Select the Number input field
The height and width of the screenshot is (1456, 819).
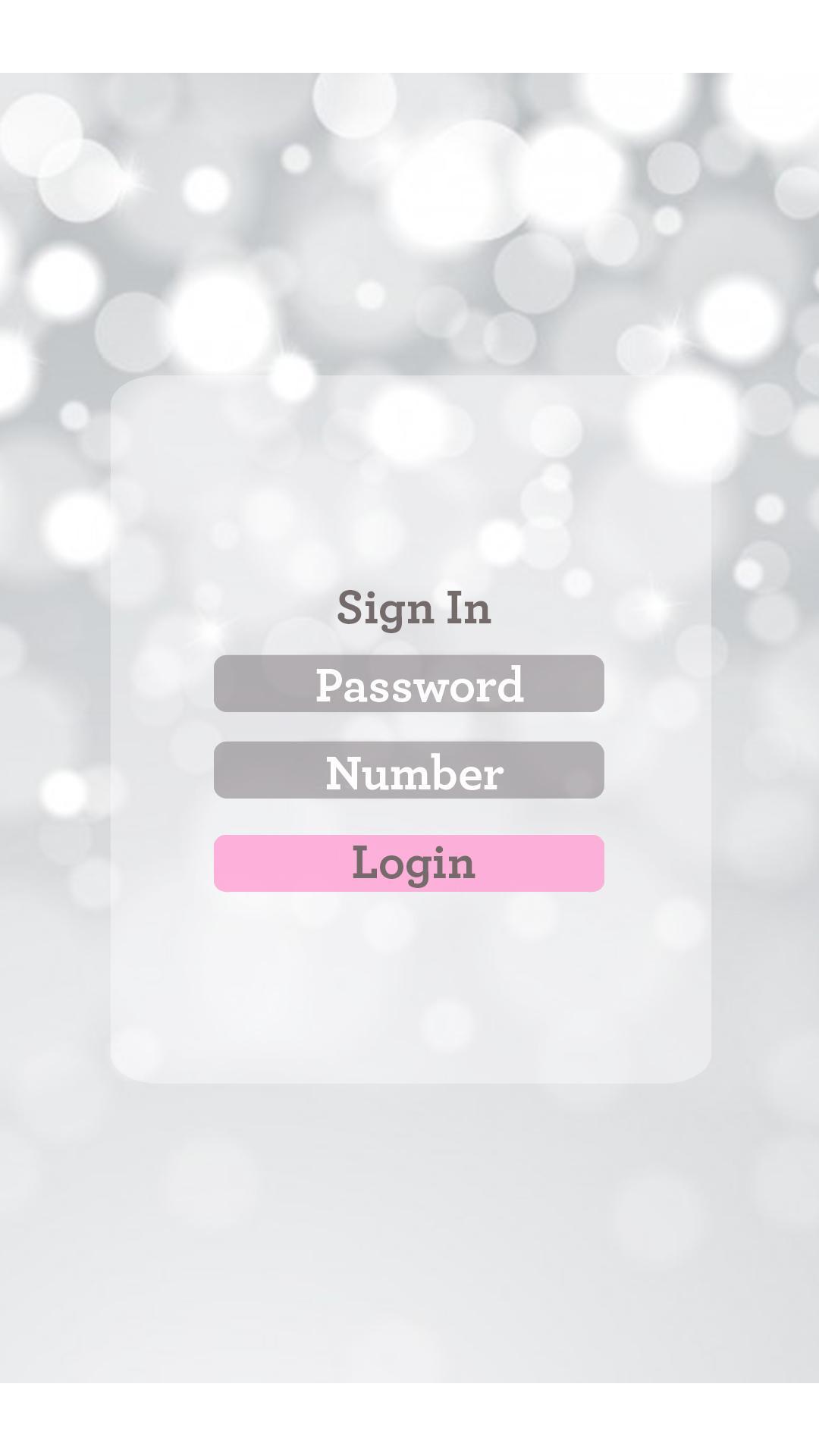pos(409,770)
